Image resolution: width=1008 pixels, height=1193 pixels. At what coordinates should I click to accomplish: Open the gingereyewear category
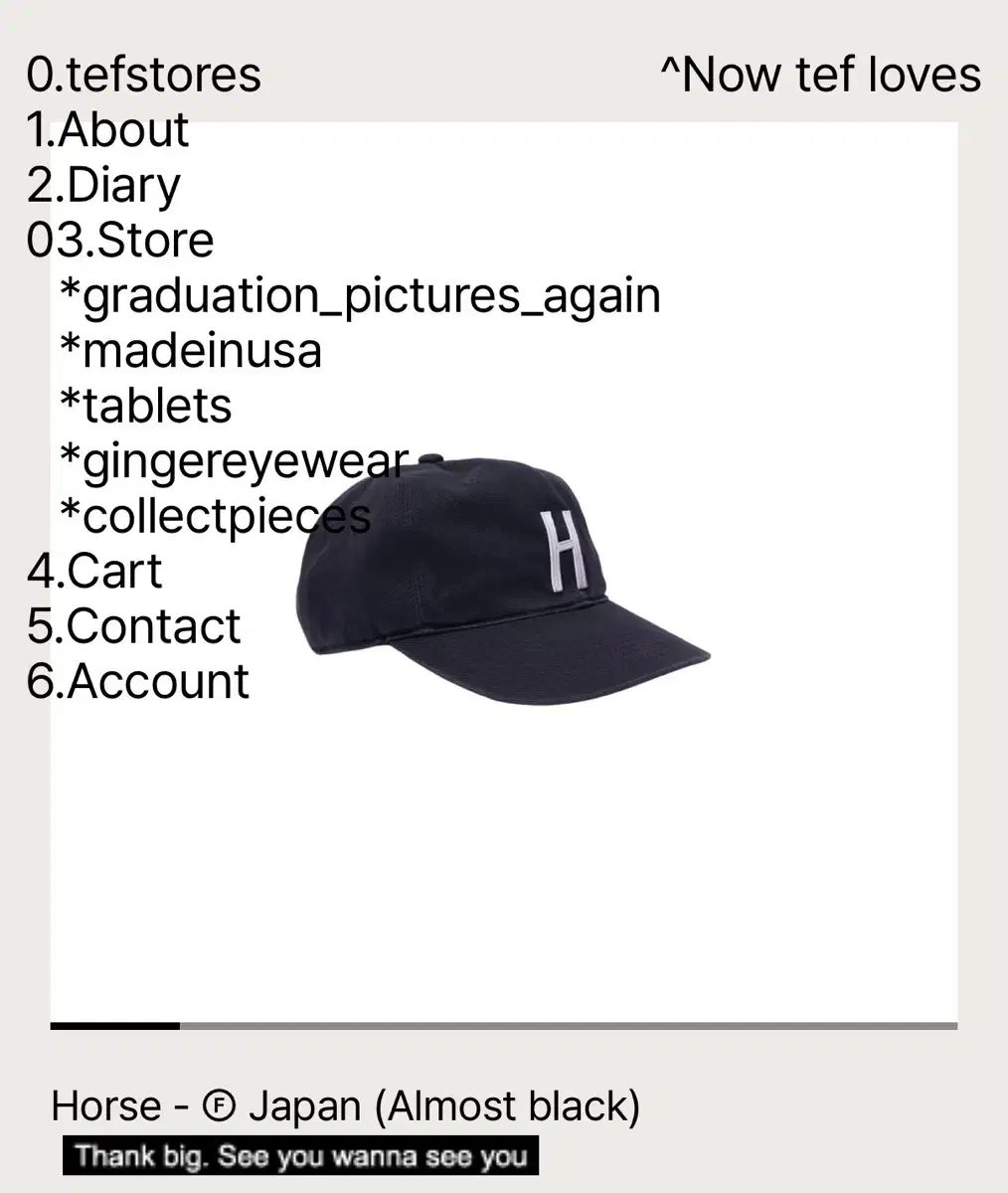tap(234, 460)
